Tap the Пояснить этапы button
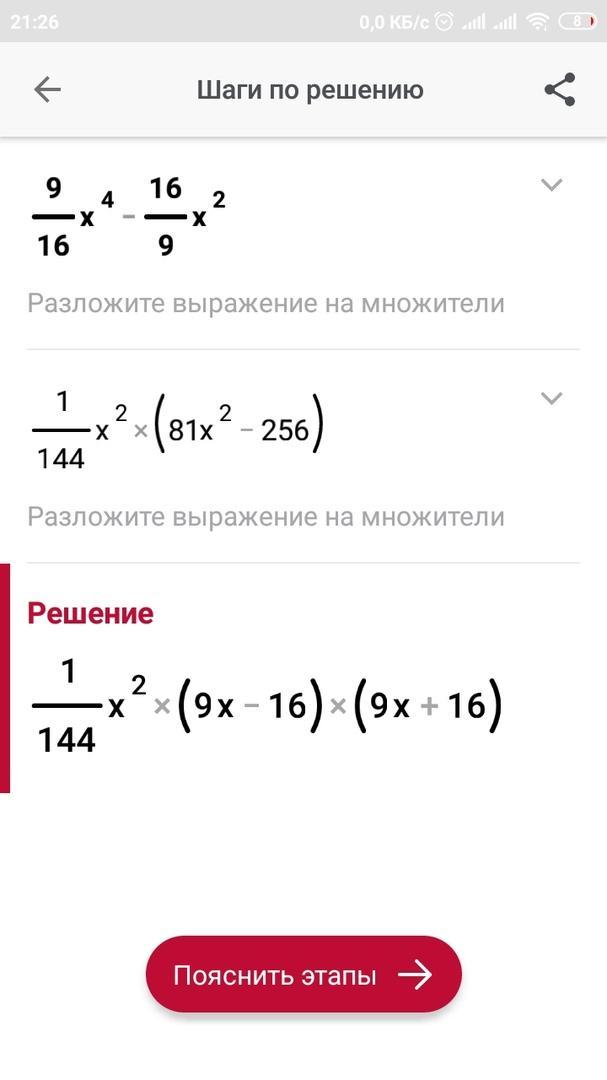This screenshot has height=1080, width=607. click(303, 975)
